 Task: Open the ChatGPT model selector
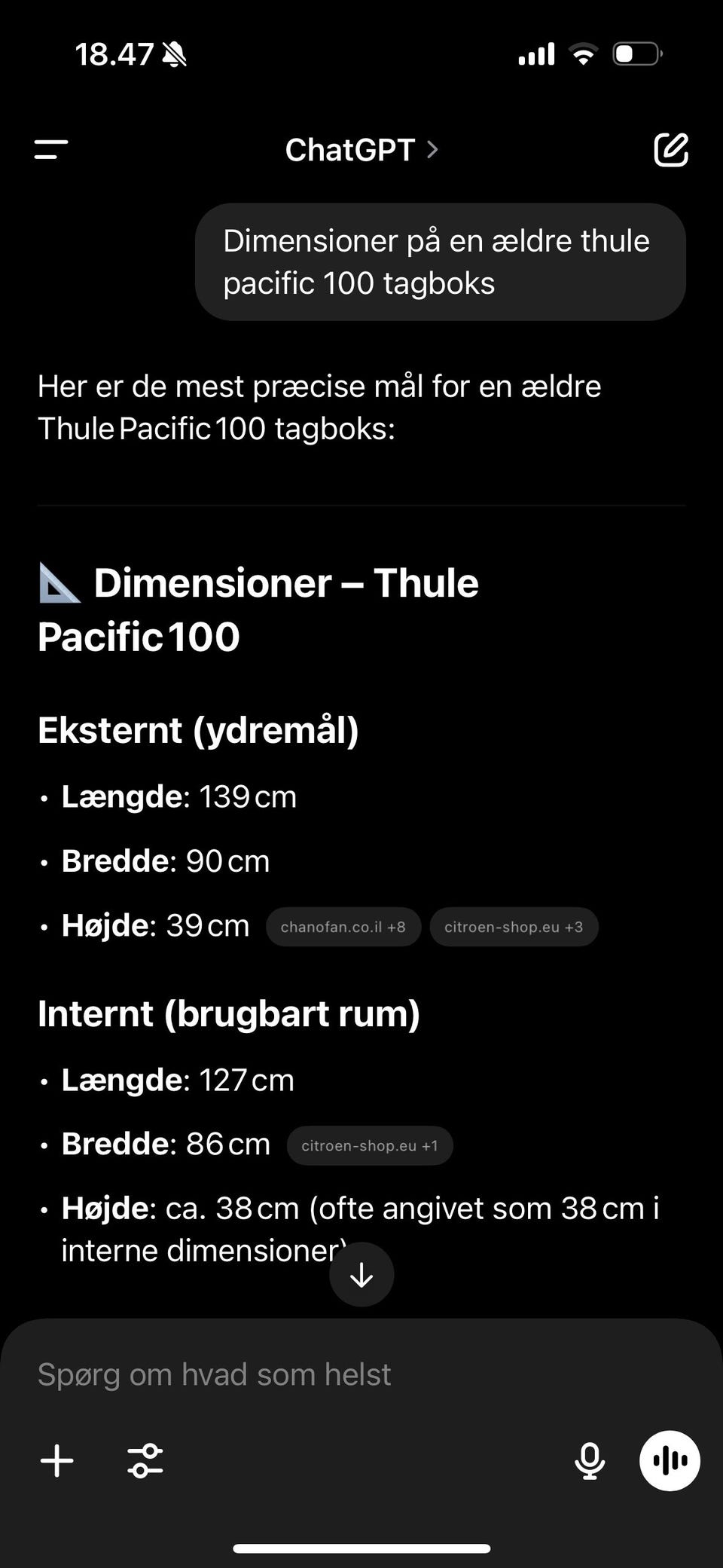click(361, 150)
